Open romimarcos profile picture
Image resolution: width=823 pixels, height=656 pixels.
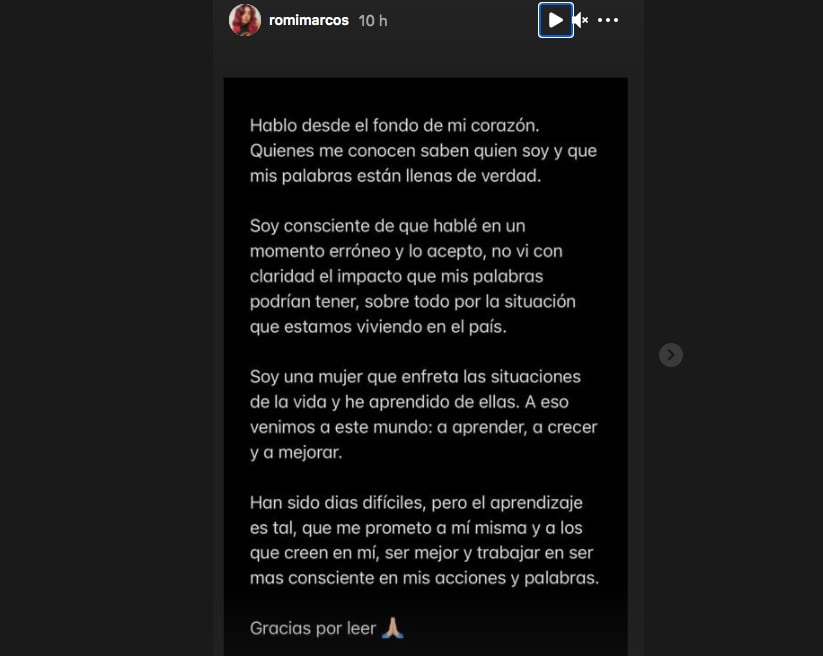click(x=245, y=20)
